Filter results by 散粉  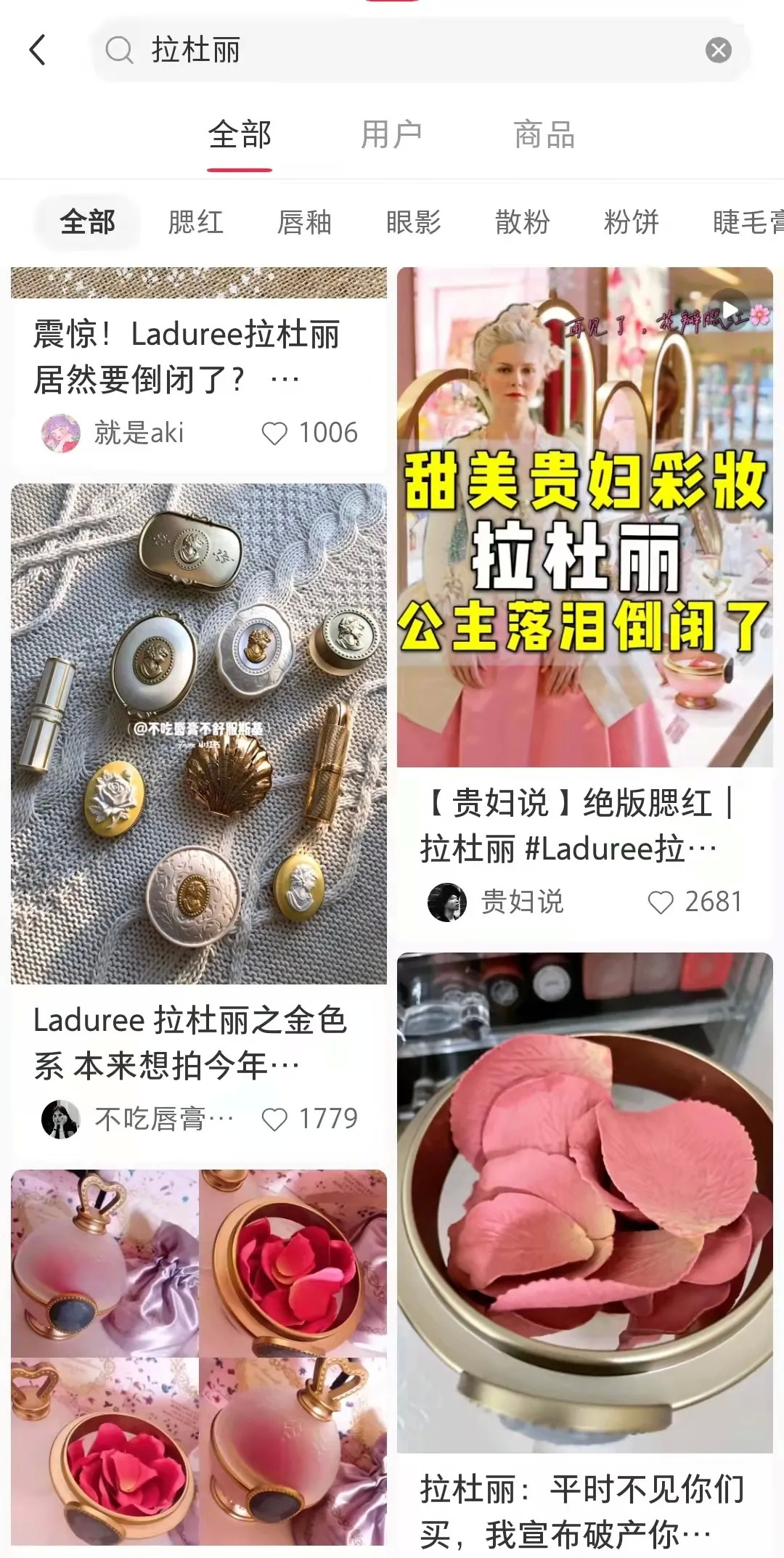click(x=522, y=222)
